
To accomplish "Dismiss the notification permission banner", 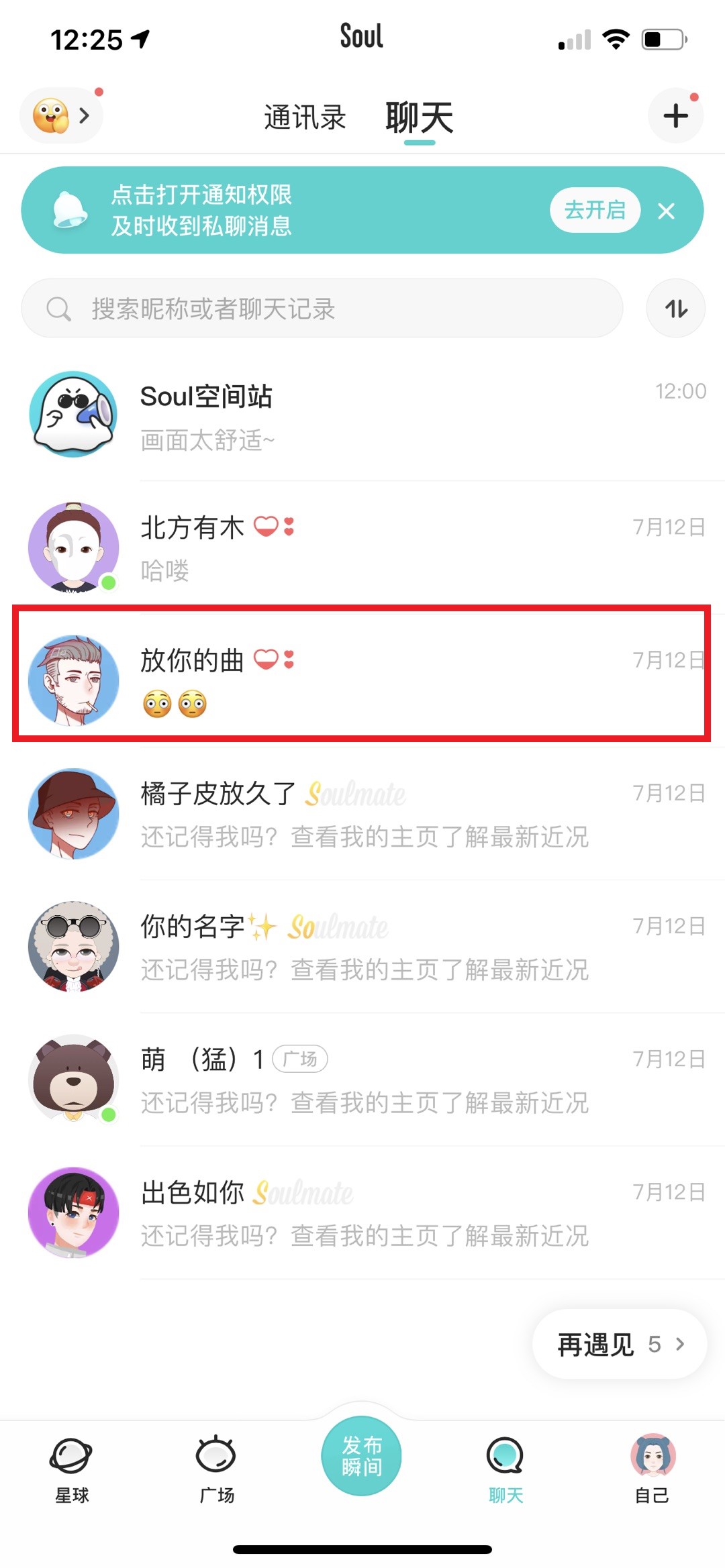I will pyautogui.click(x=667, y=211).
